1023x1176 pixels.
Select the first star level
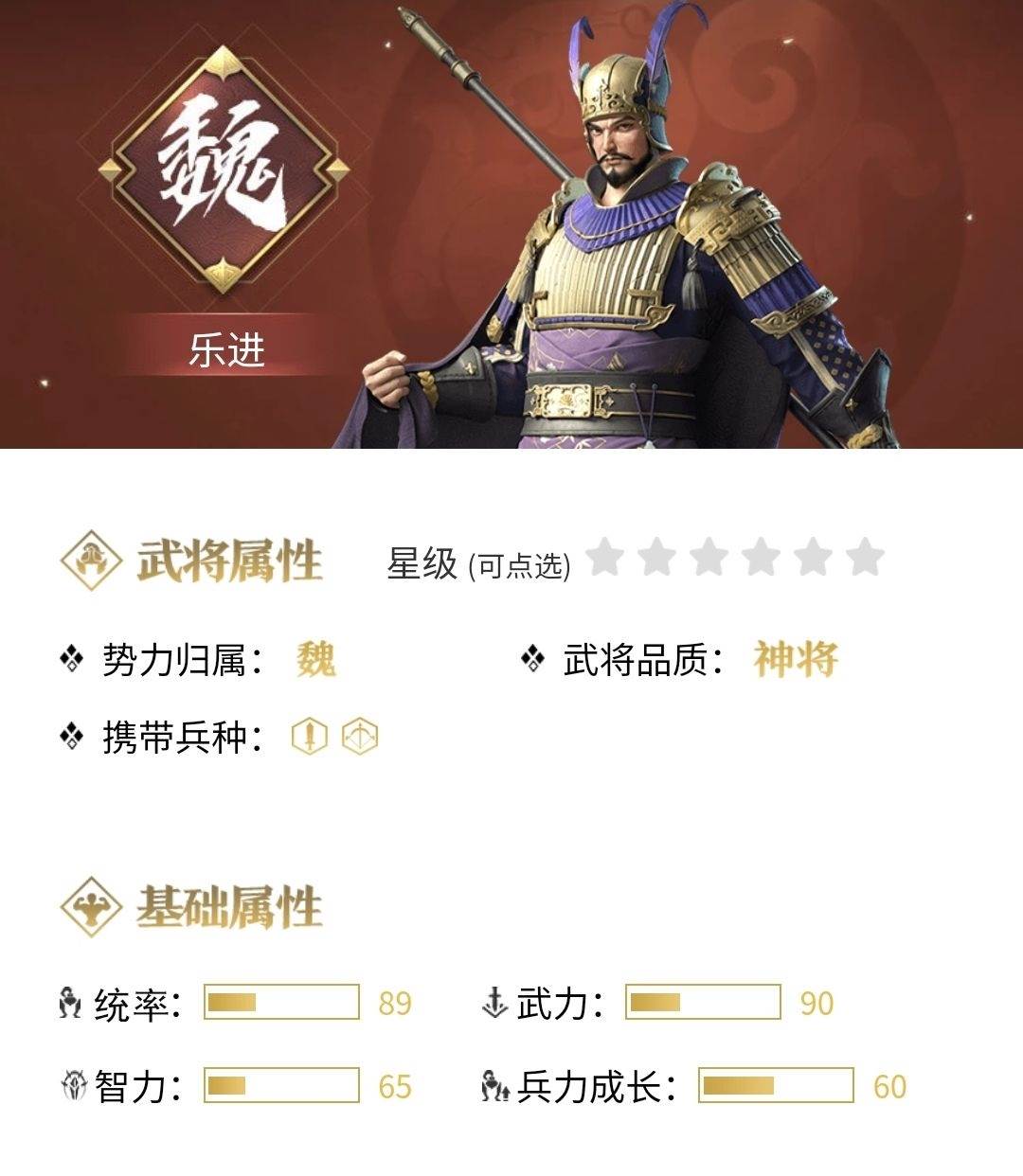click(604, 558)
